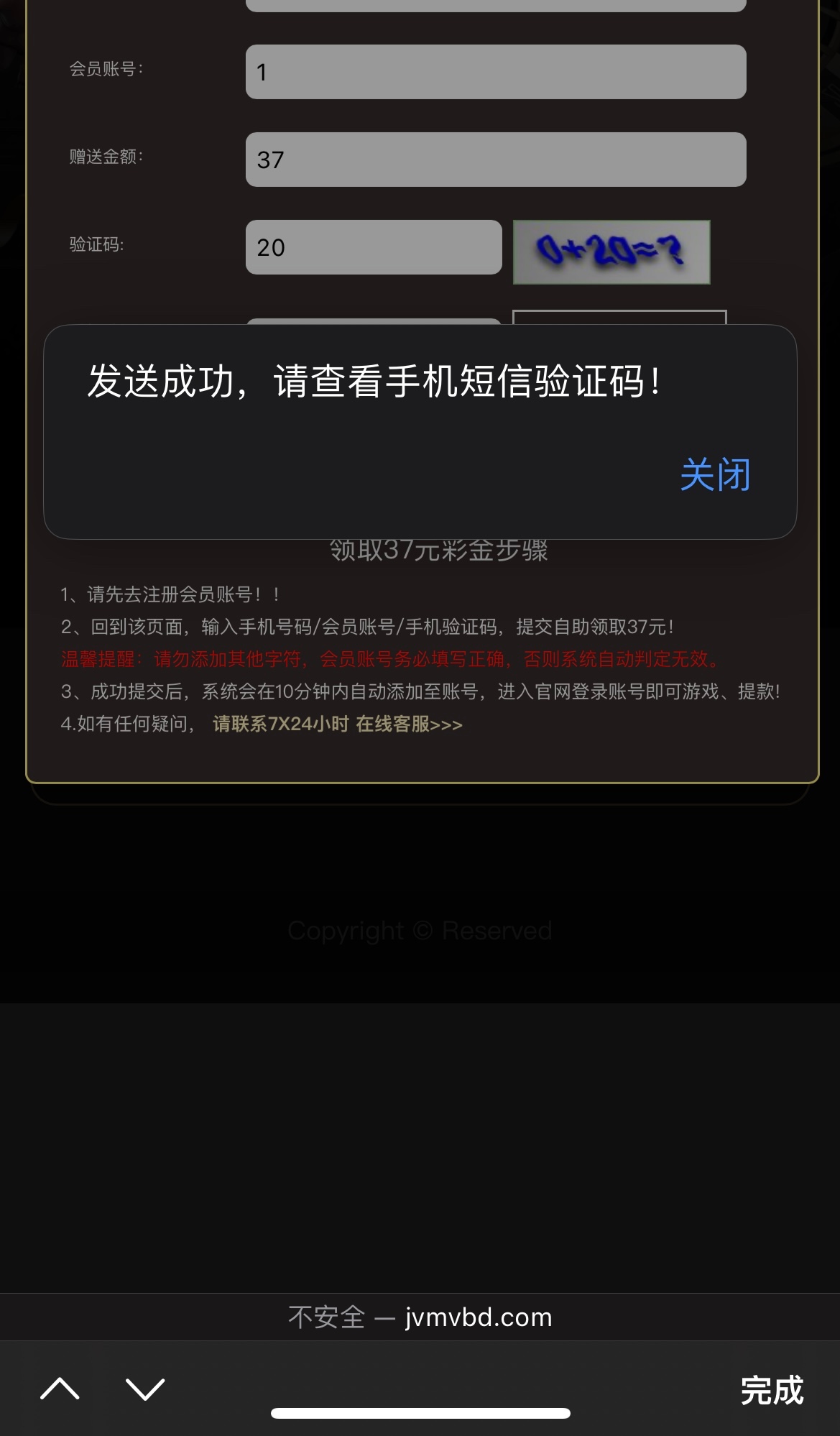The width and height of the screenshot is (840, 1436).
Task: Dismiss the dialog with 关闭
Action: pos(715,474)
